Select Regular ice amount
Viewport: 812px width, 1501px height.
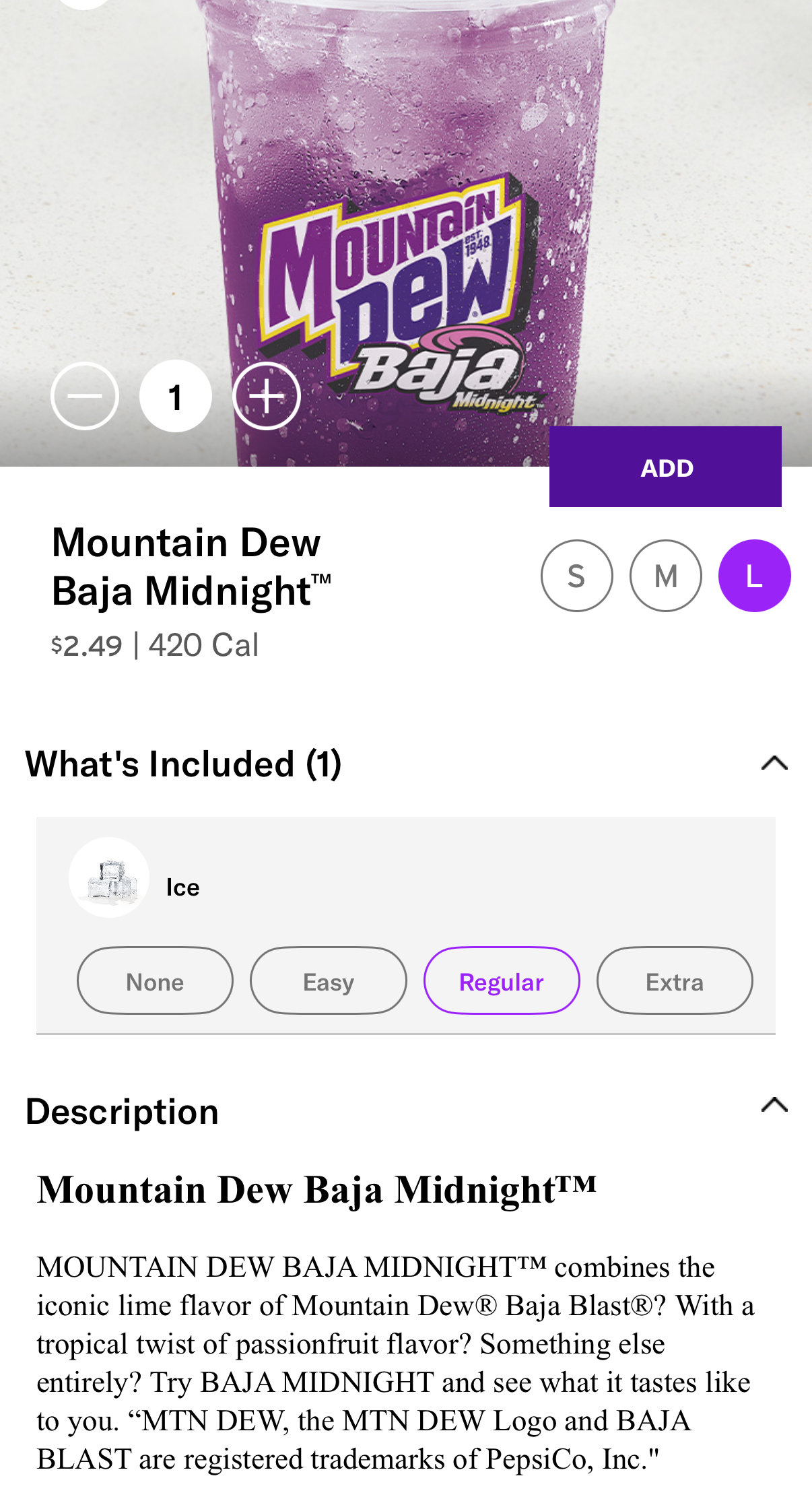click(501, 981)
